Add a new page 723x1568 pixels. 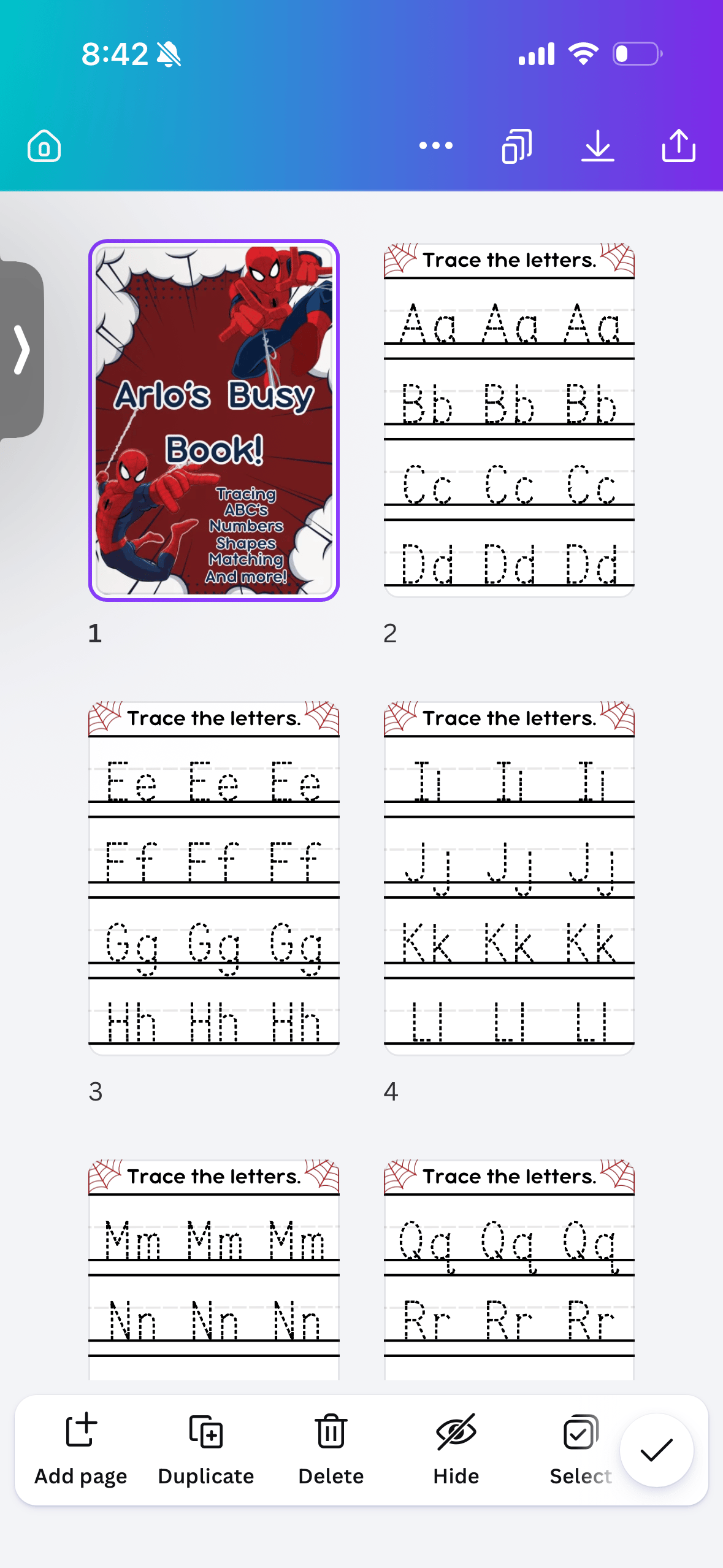[x=81, y=1450]
